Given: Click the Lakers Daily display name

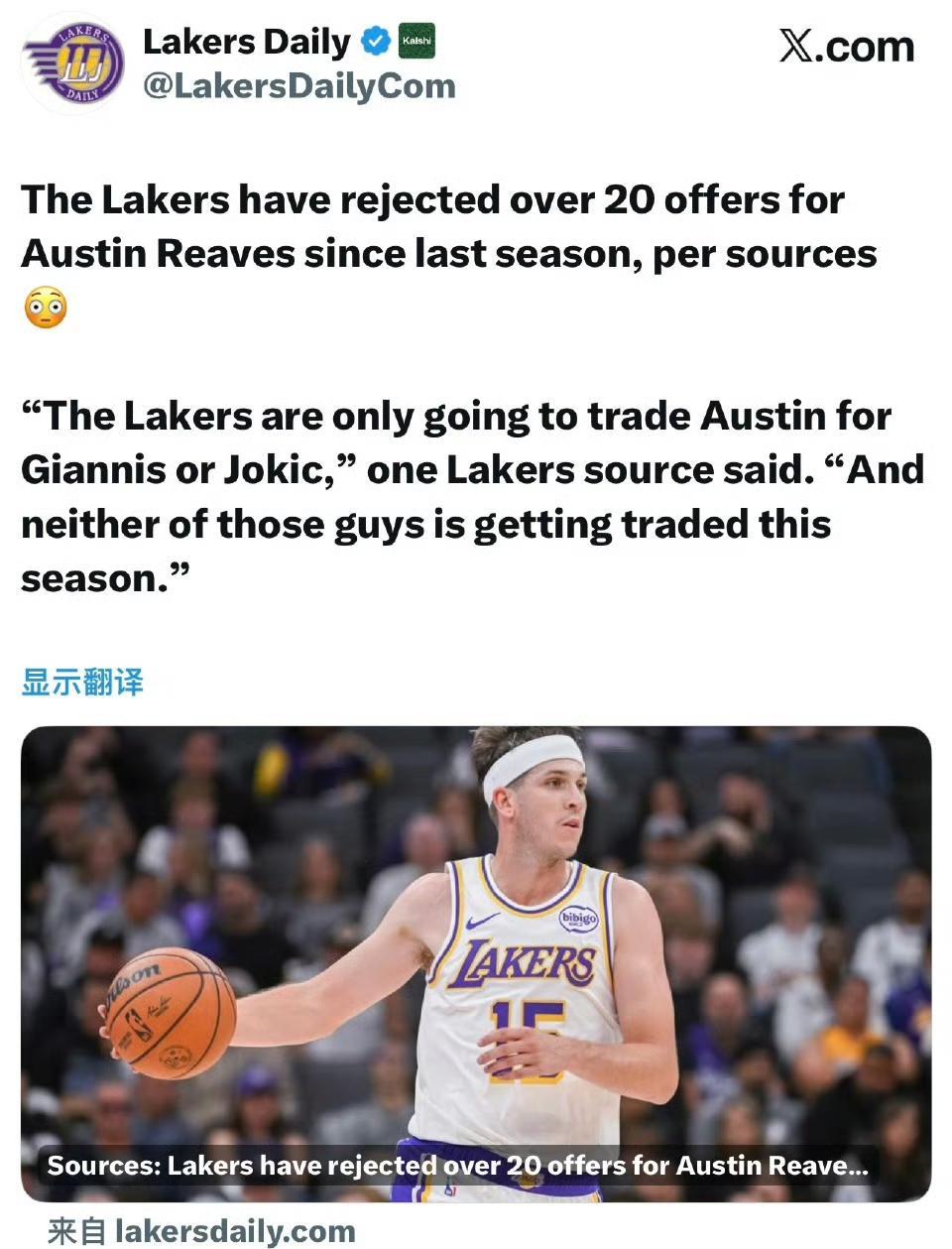Looking at the screenshot, I should 248,40.
